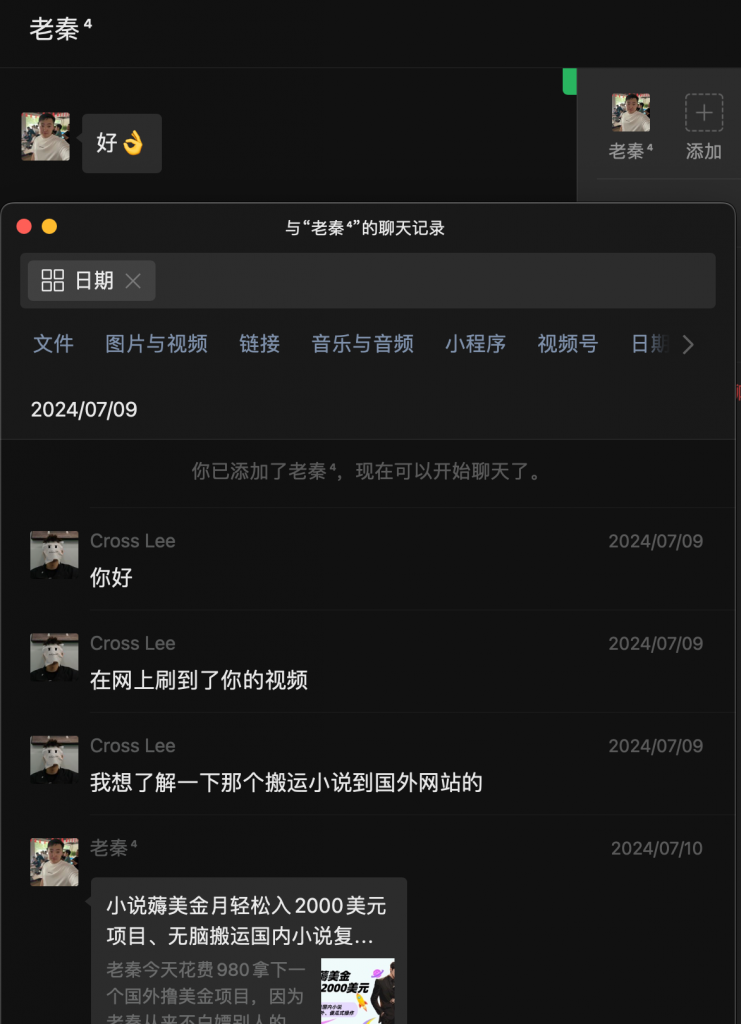Click 老秦⁴'s avatar beside the 好👌 message
This screenshot has height=1024, width=741.
coord(44,138)
